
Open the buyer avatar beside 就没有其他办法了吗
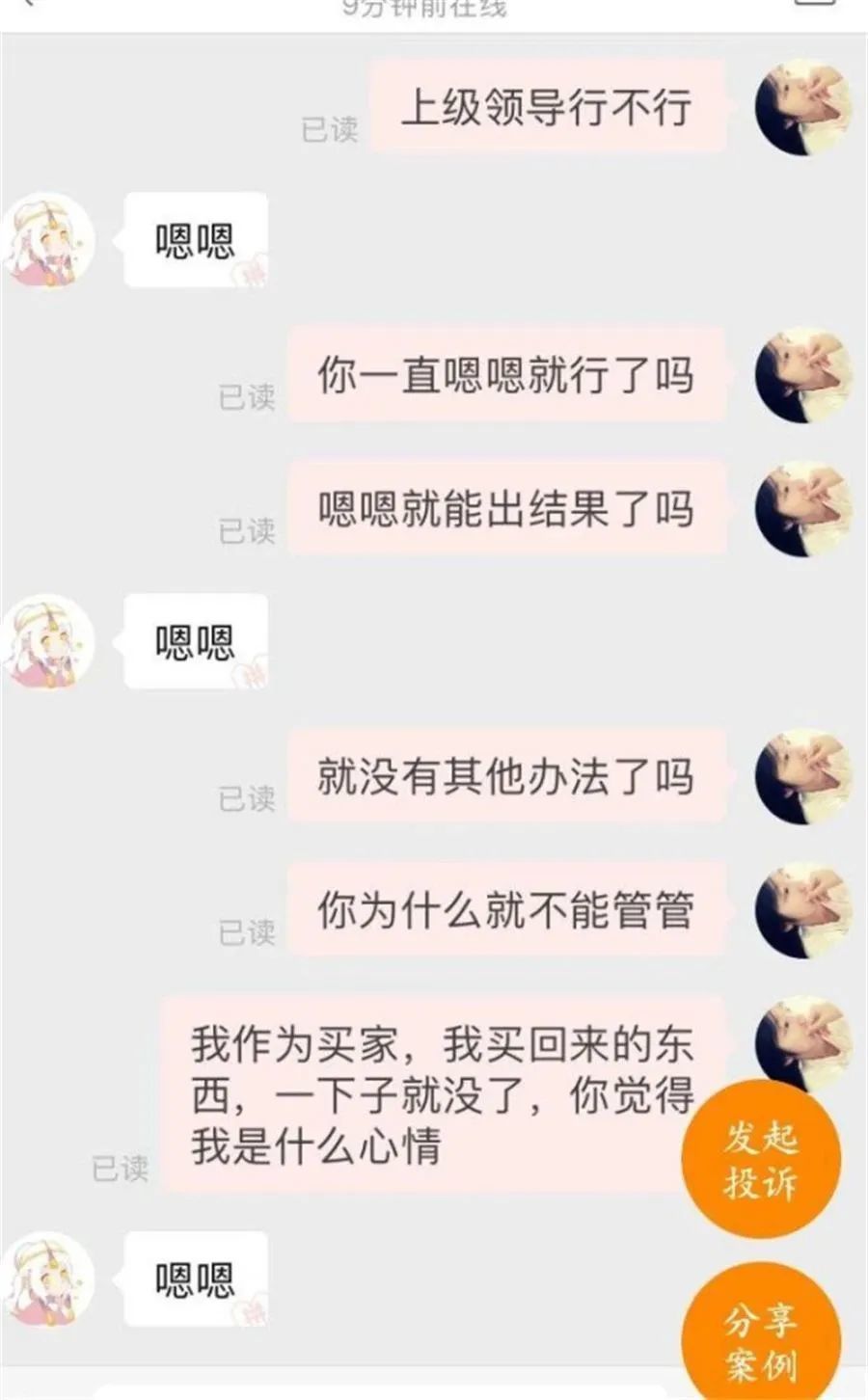coord(802,776)
